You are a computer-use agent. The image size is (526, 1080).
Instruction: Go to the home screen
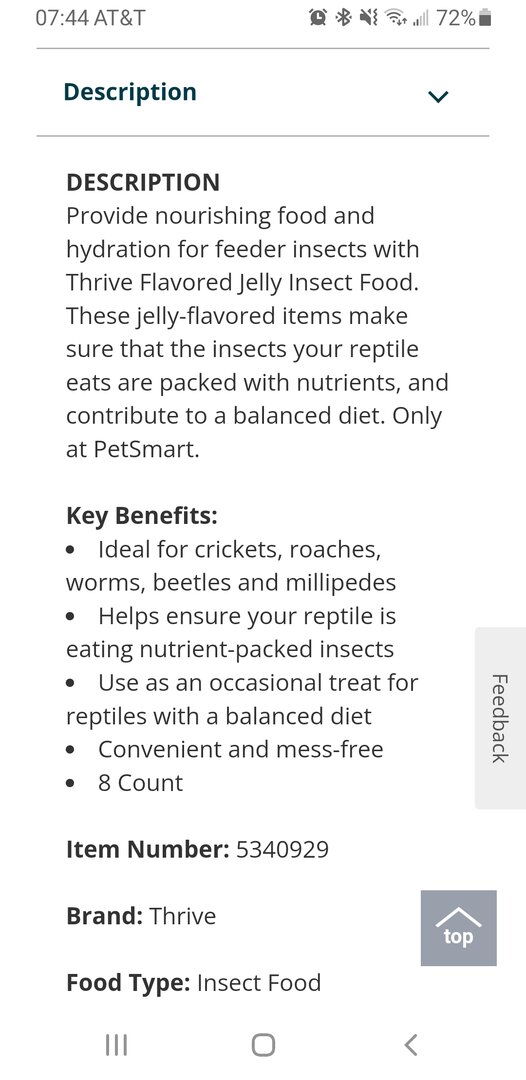click(x=263, y=1045)
